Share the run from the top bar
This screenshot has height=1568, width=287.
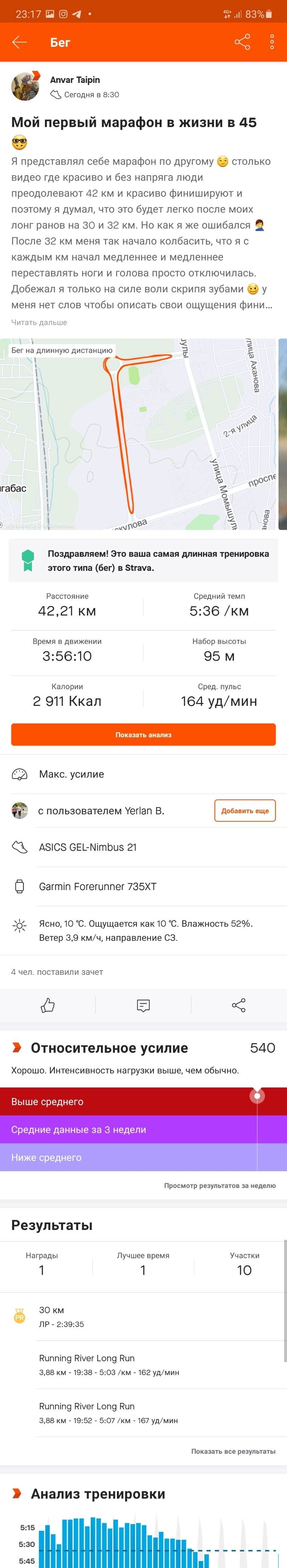point(242,42)
